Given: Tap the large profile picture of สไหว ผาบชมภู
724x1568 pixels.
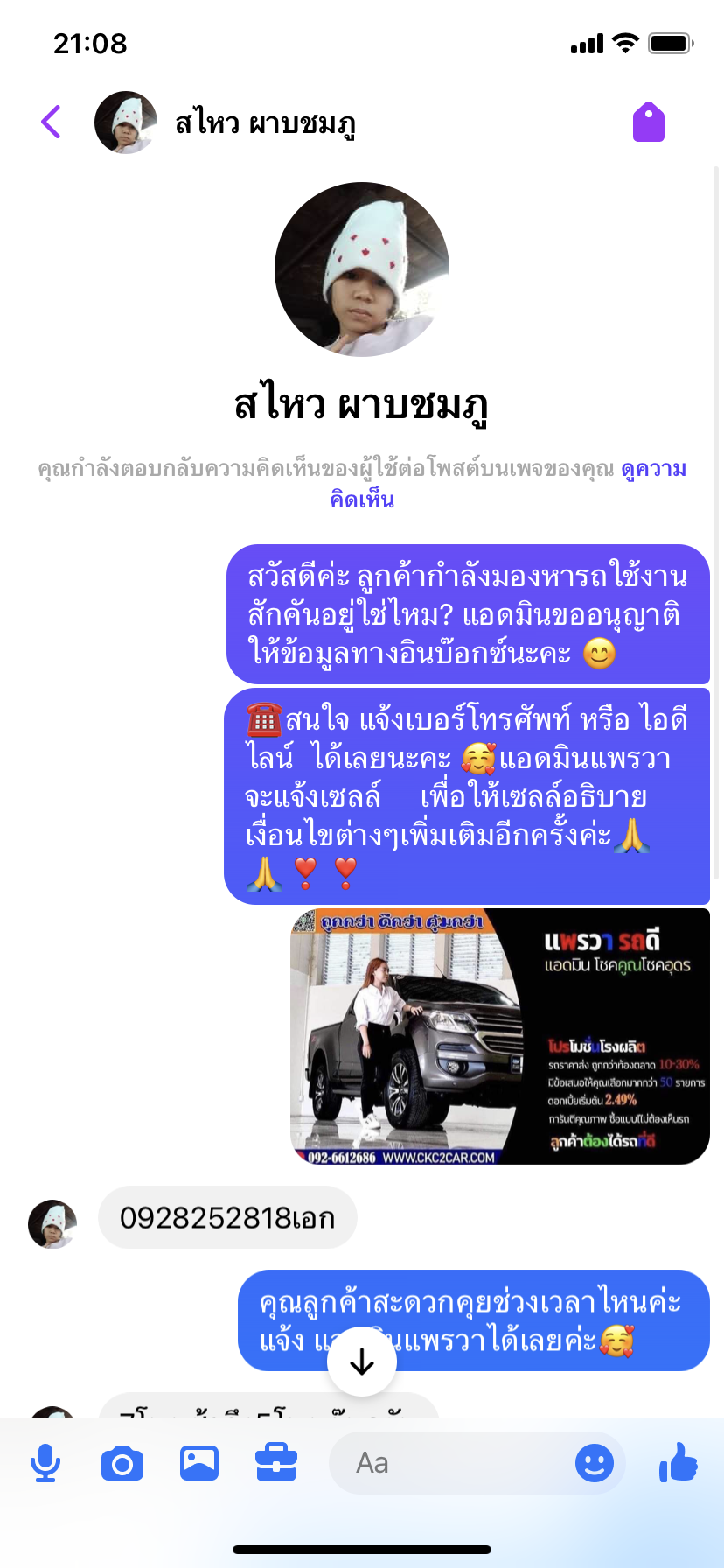Looking at the screenshot, I should click(x=362, y=269).
